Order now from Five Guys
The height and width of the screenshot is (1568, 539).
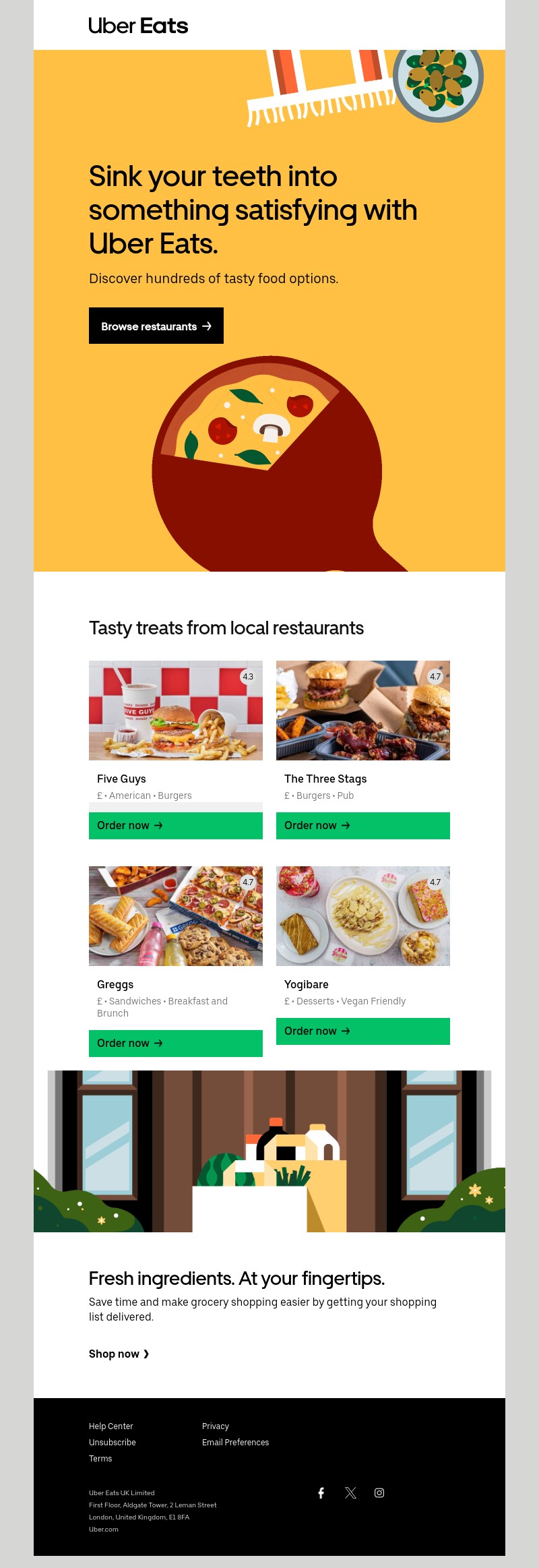tap(175, 825)
